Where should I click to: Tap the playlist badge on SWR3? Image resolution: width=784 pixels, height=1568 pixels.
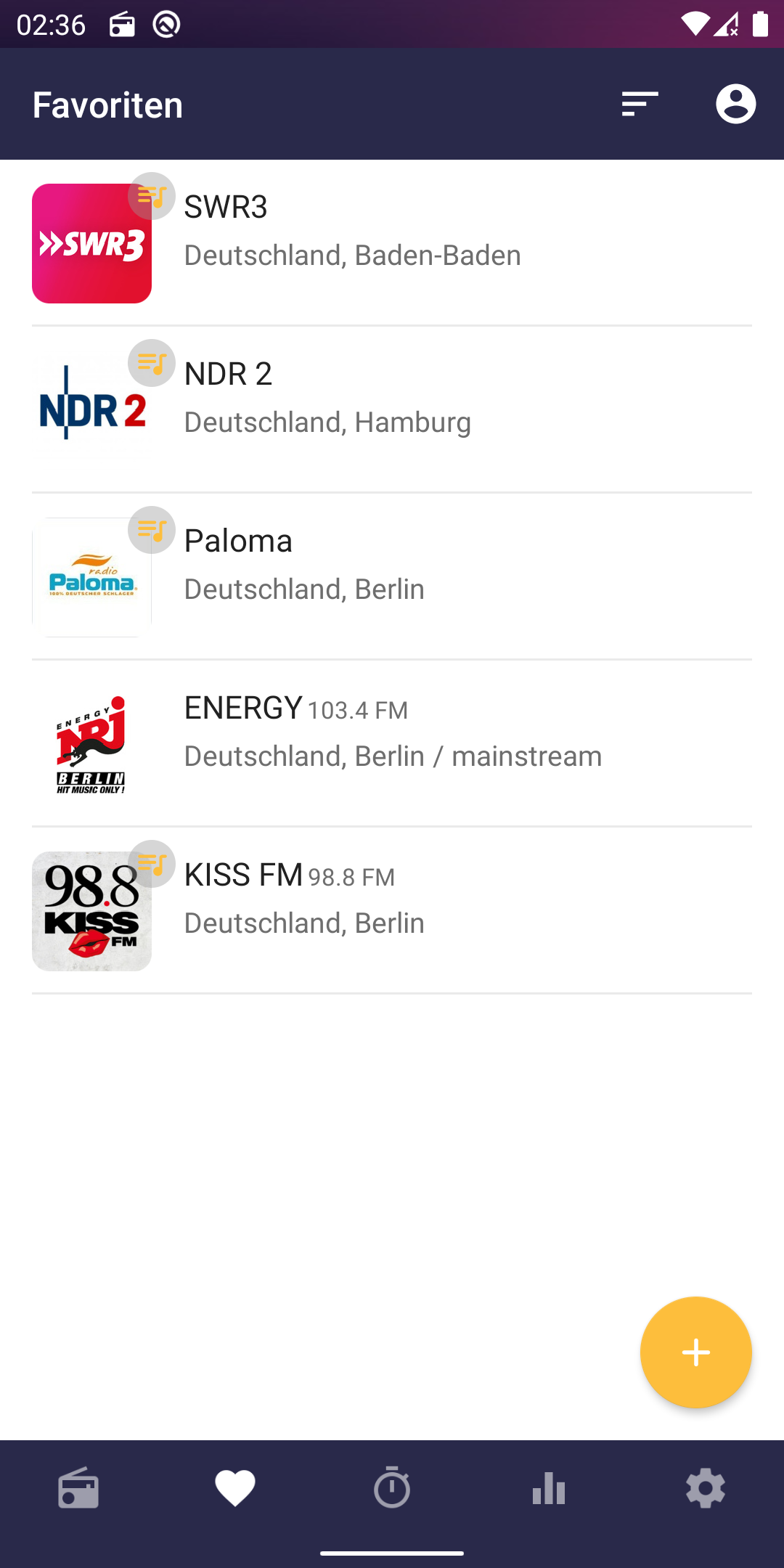tap(152, 196)
